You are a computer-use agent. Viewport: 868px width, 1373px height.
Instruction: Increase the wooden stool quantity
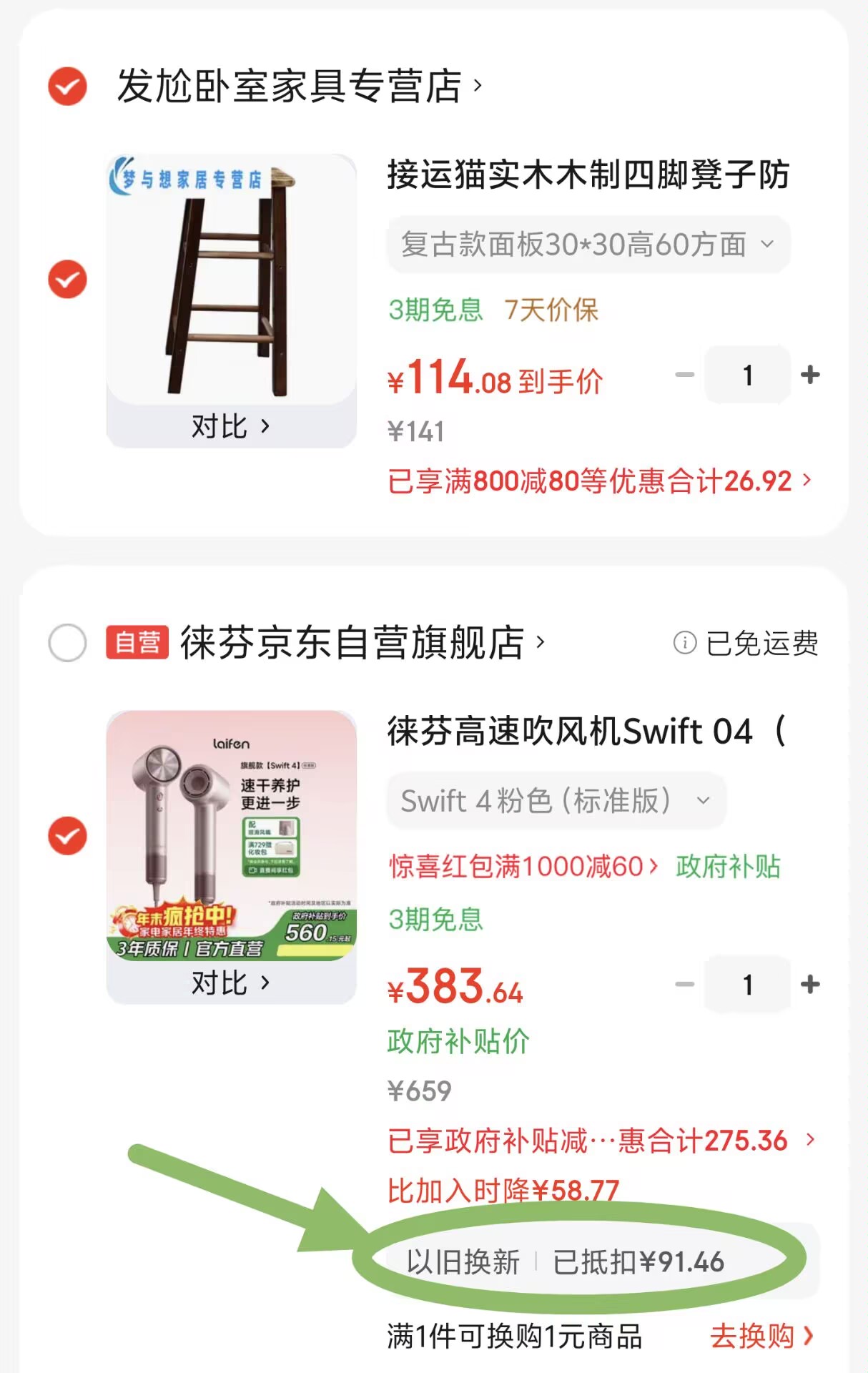[810, 375]
